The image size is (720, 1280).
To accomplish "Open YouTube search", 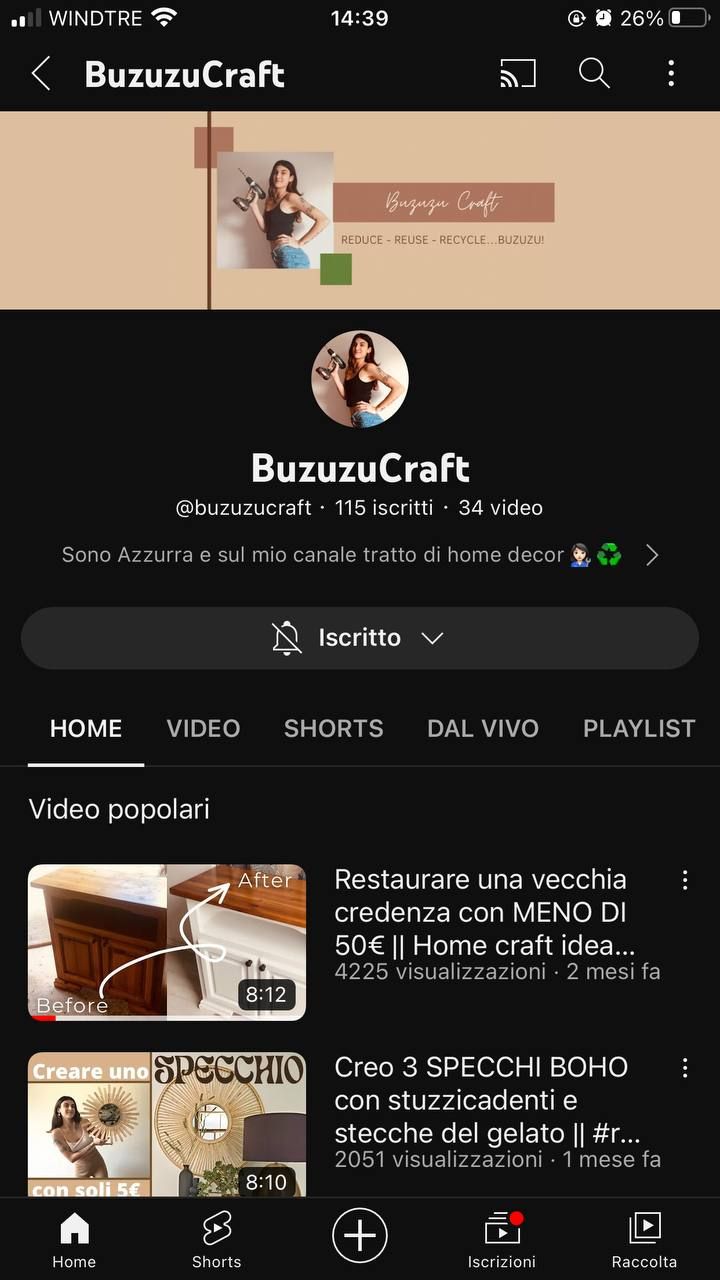I will (594, 73).
